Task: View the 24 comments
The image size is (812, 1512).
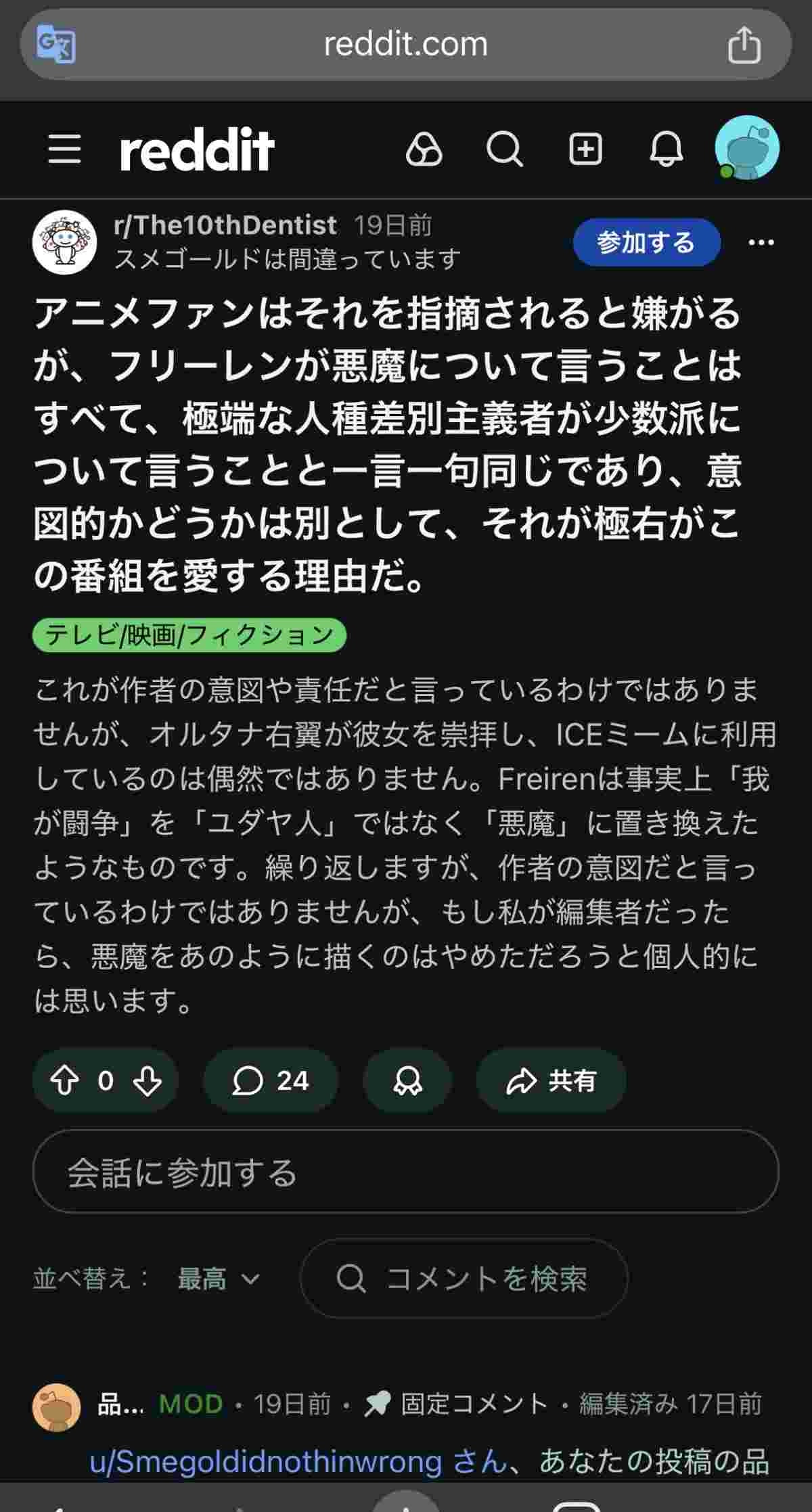Action: coord(271,1080)
